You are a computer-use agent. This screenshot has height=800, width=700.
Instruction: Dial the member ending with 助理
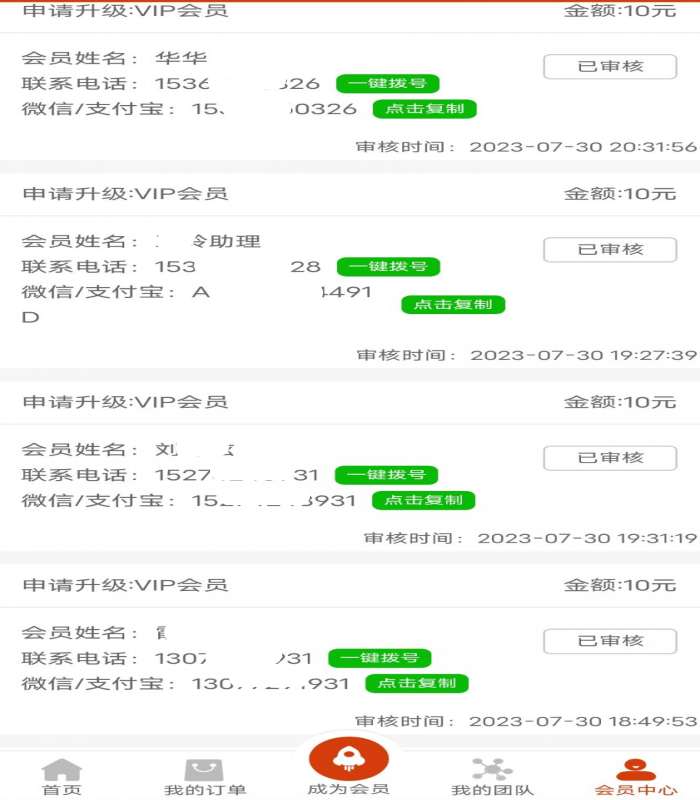388,267
